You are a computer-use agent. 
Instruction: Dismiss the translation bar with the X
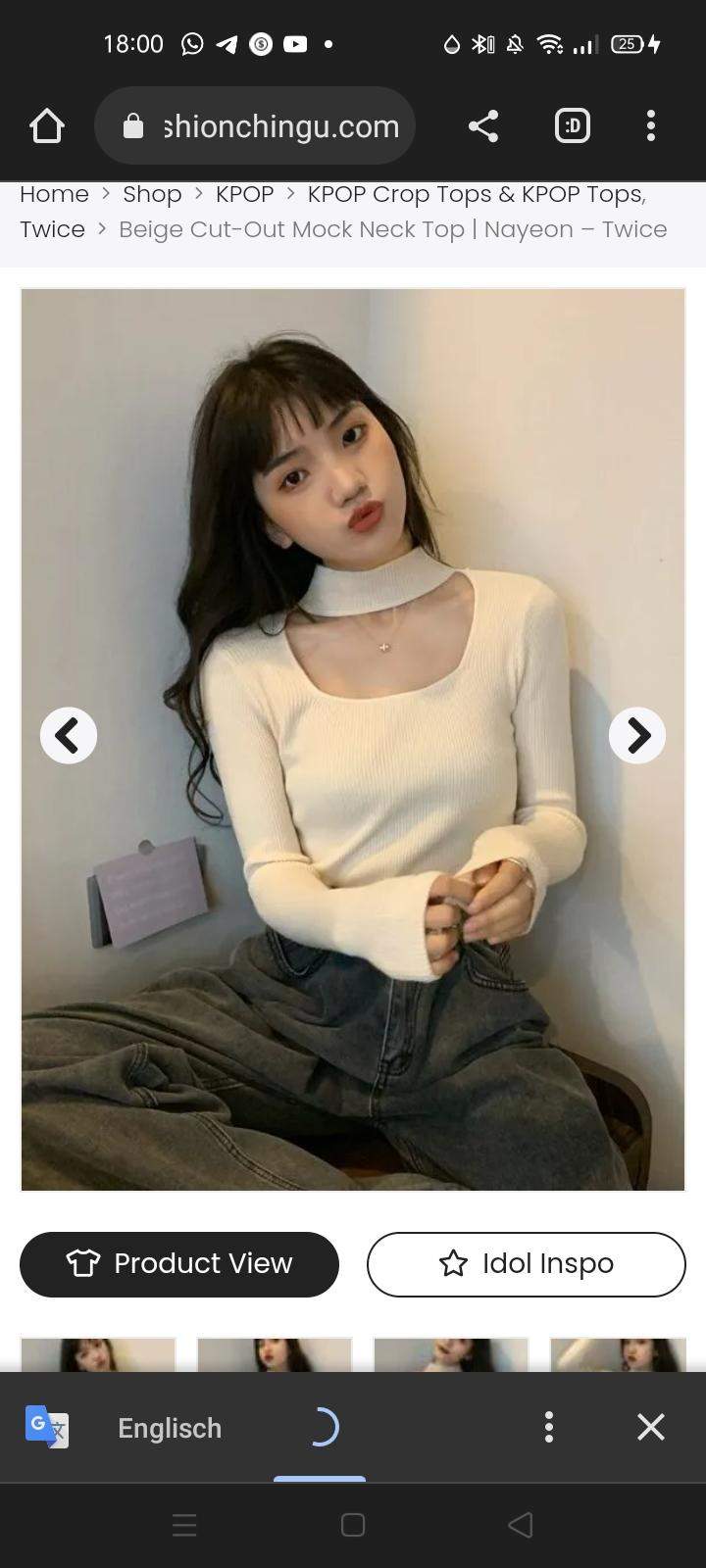pos(650,1427)
